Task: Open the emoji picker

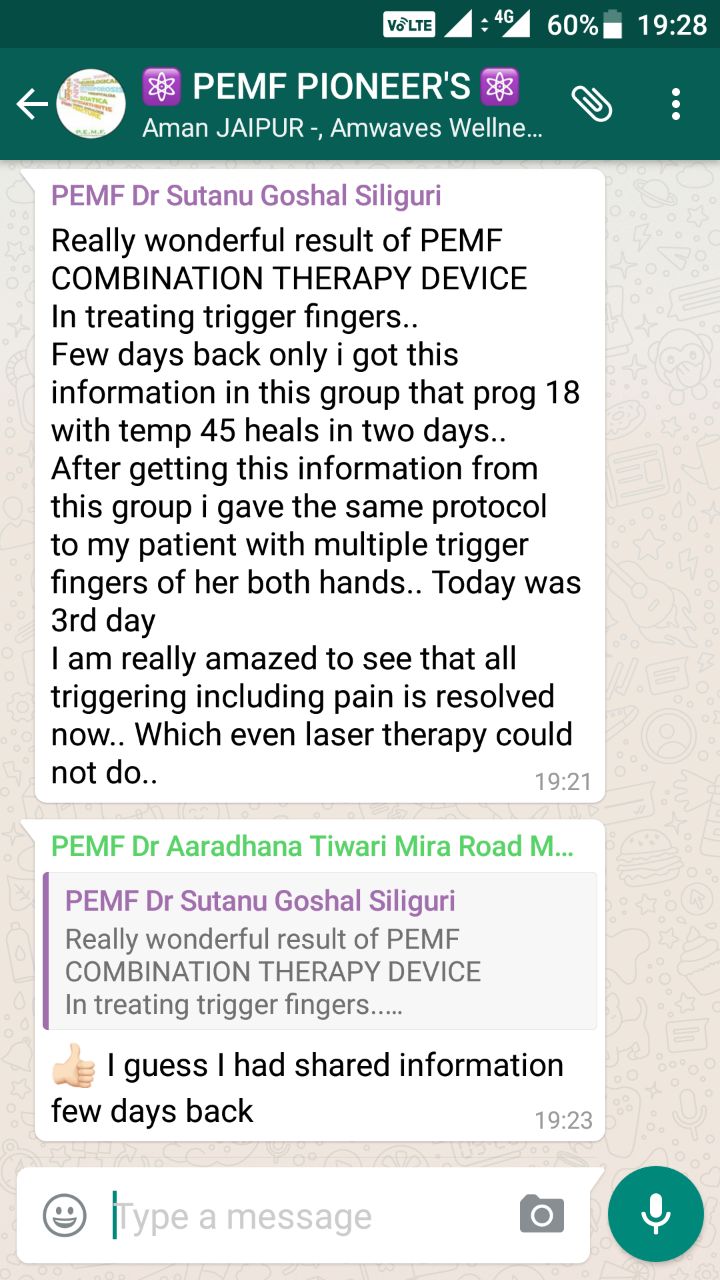Action: pos(64,1216)
